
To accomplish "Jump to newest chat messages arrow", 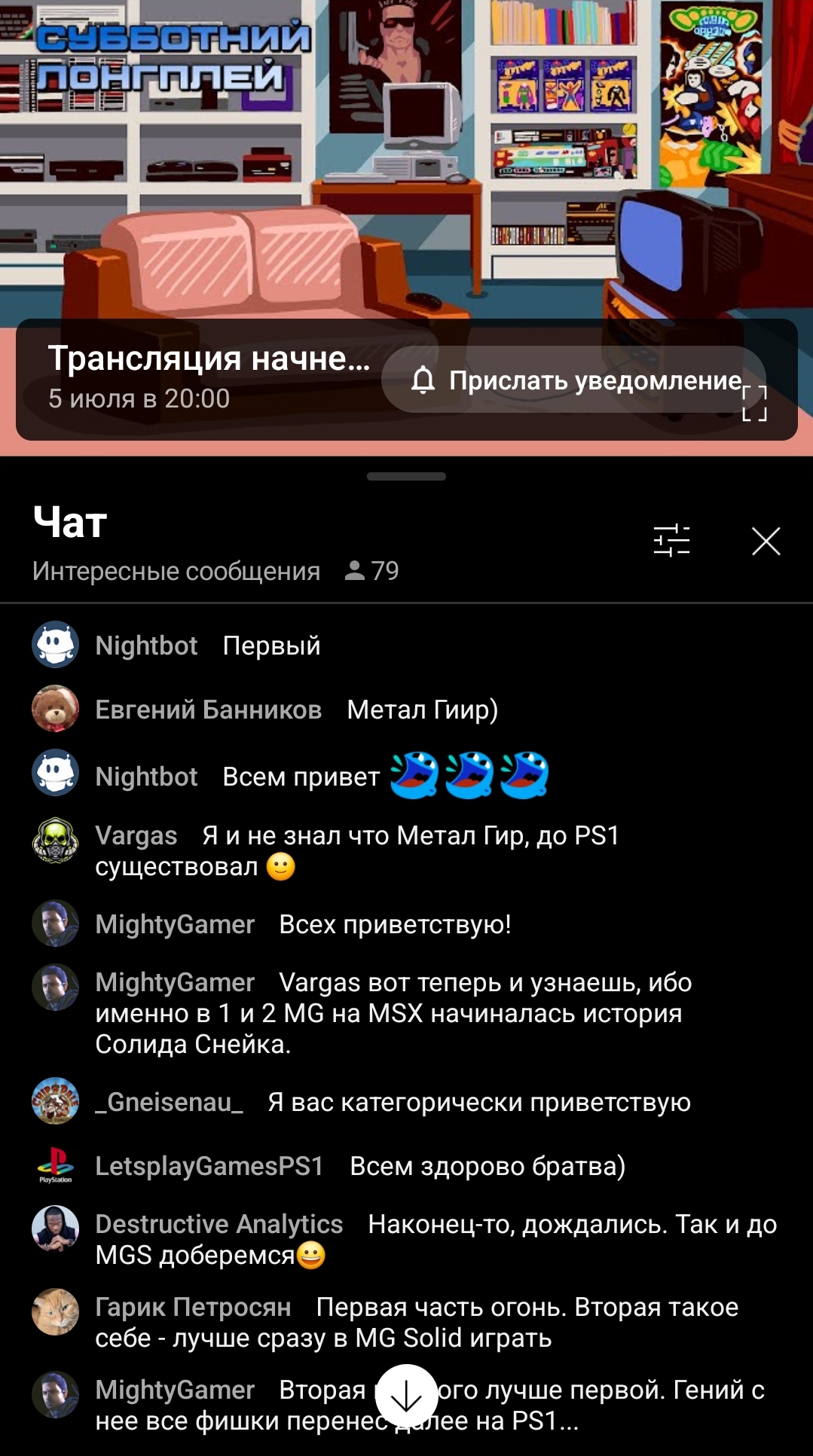I will 406,1396.
